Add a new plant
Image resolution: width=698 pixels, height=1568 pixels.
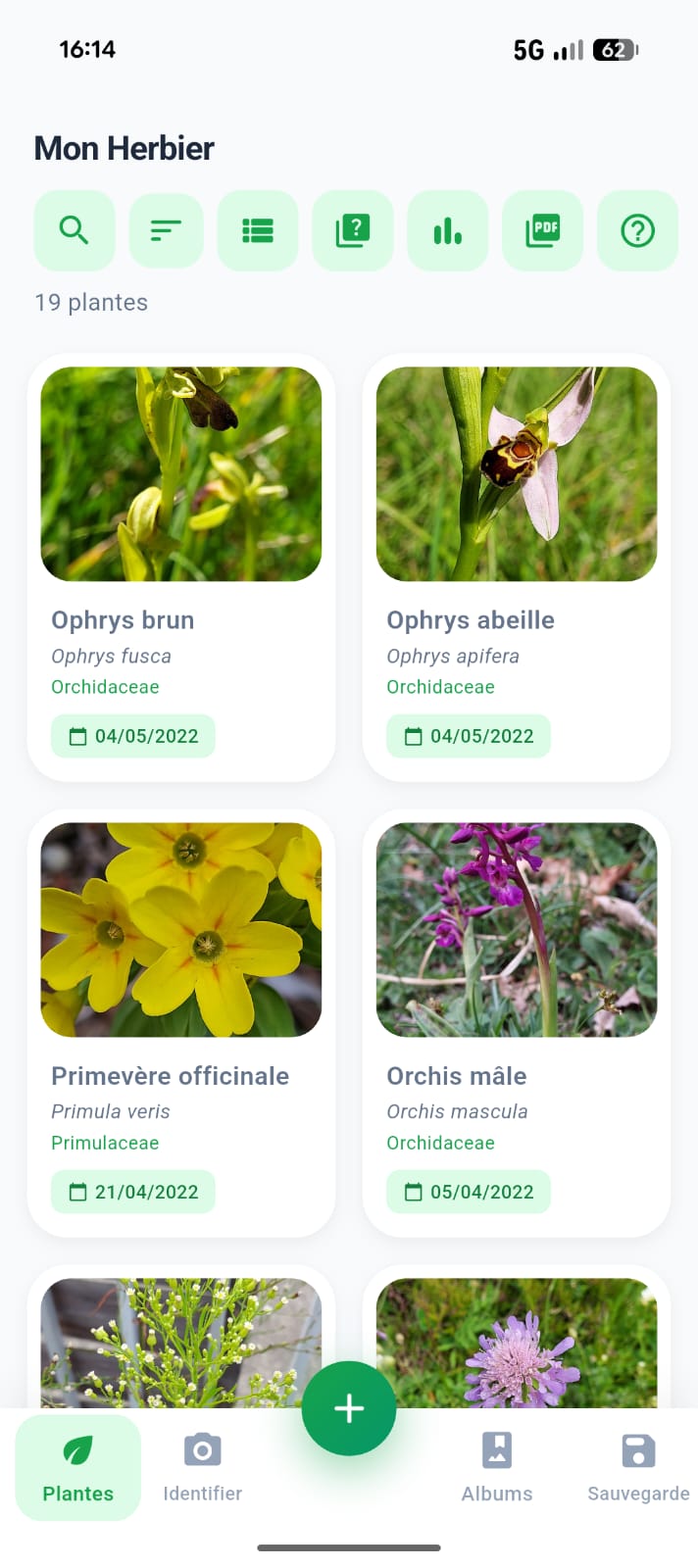(x=349, y=1408)
